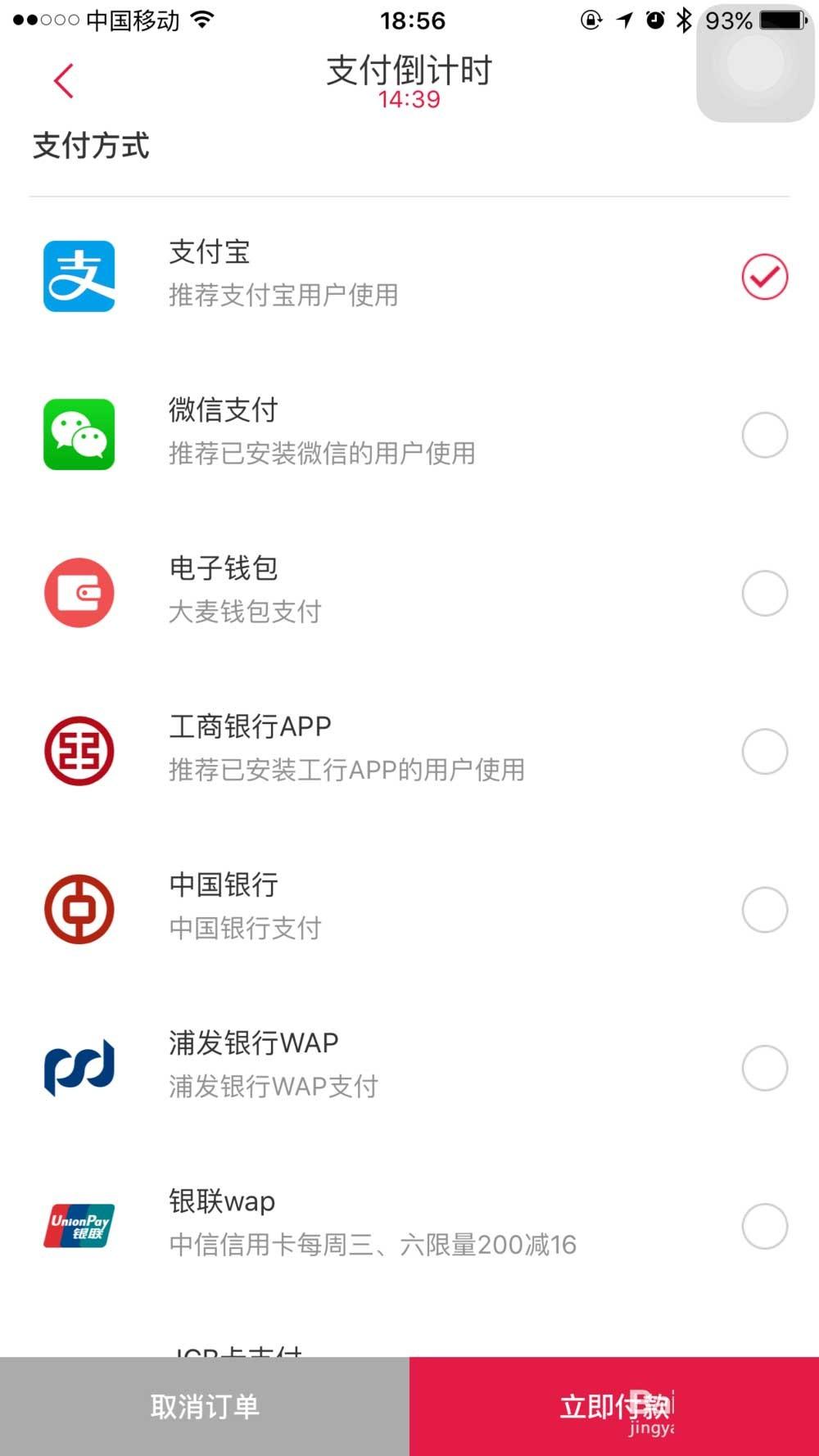Click the ICBC bank logo icon

click(79, 751)
